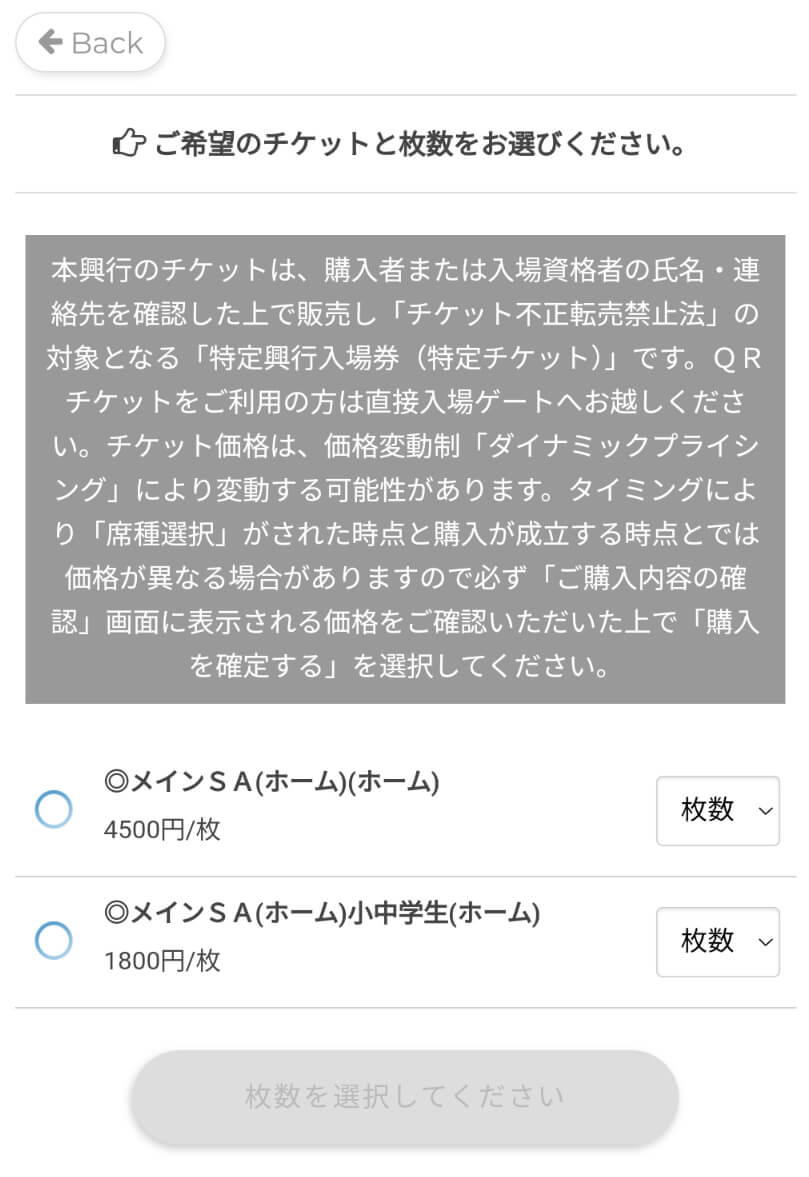Viewport: 809px width, 1177px height.
Task: Open 枚数 dropdown for the 小中学生 ticket
Action: click(x=717, y=942)
